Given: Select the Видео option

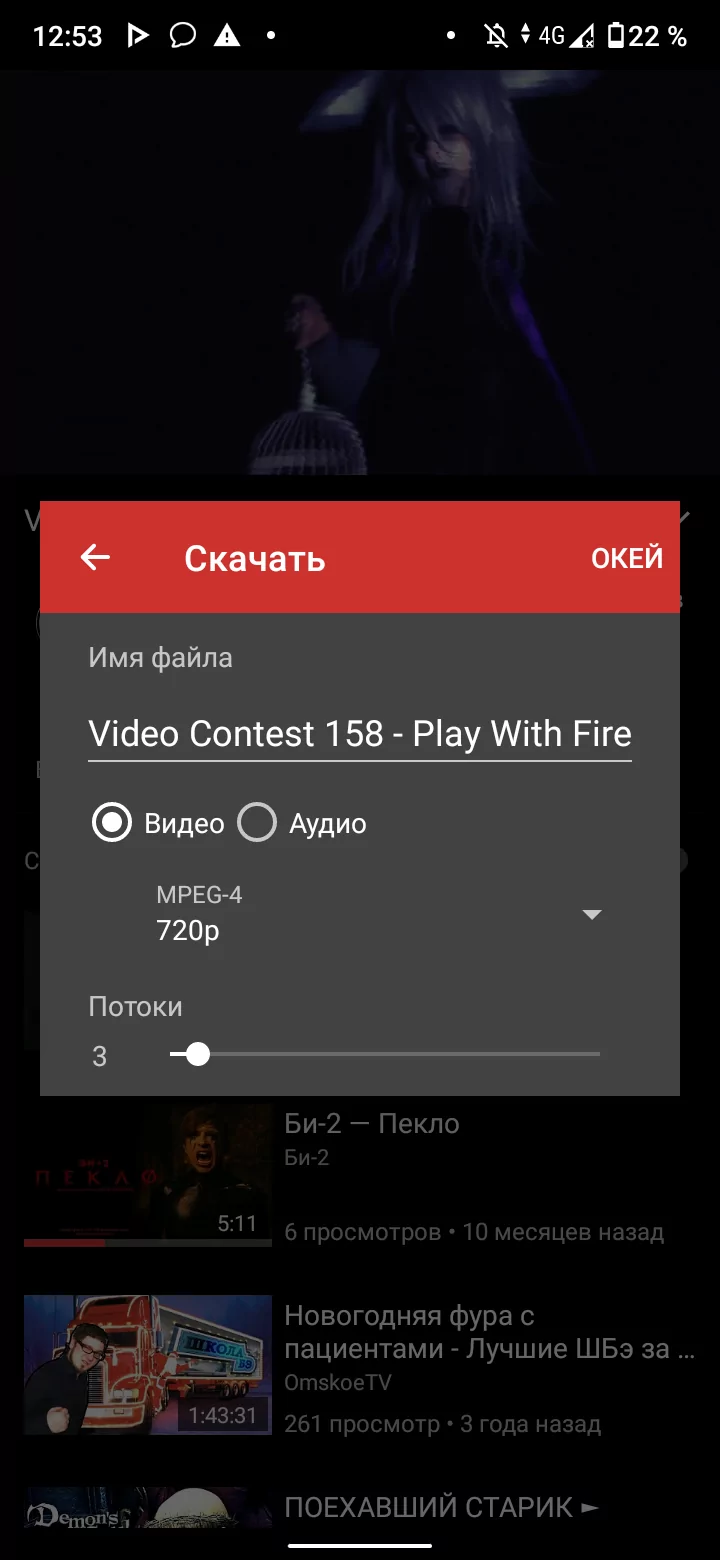Looking at the screenshot, I should click(x=158, y=823).
